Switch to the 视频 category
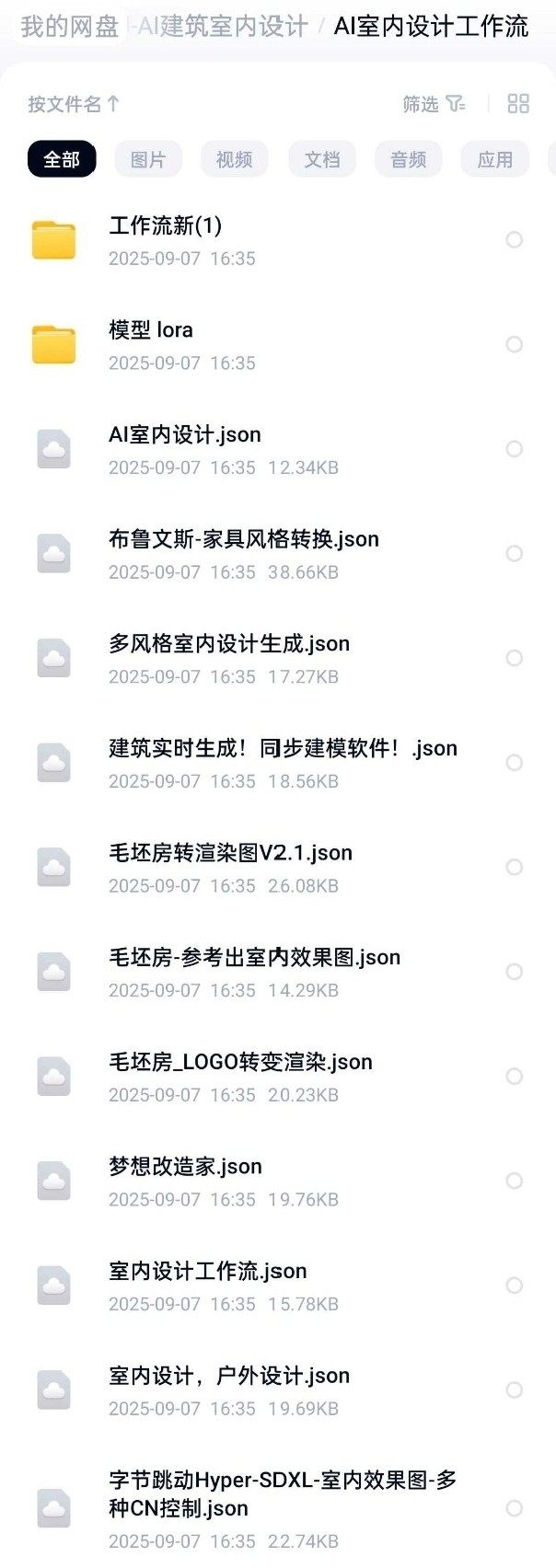The image size is (556, 1568). coord(234,159)
